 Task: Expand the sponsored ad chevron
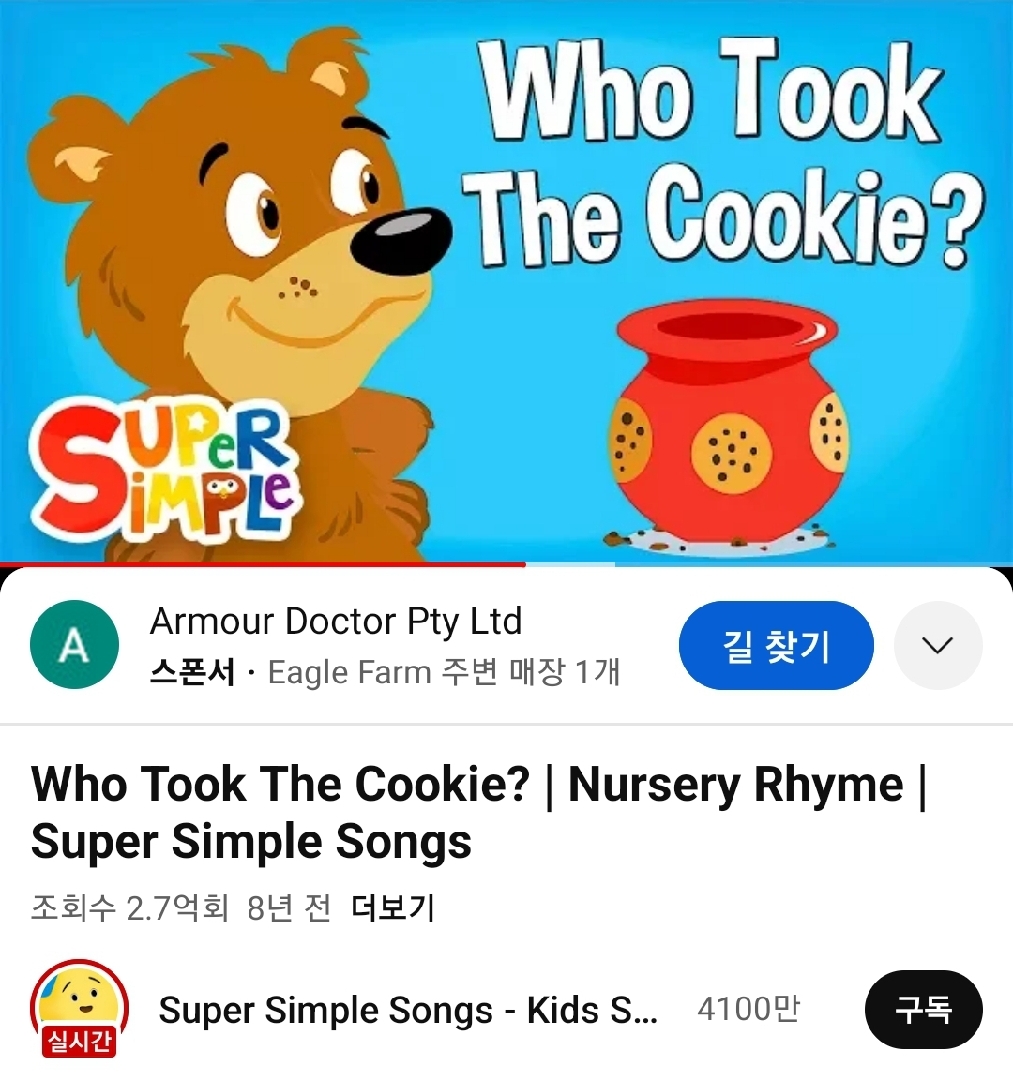937,646
